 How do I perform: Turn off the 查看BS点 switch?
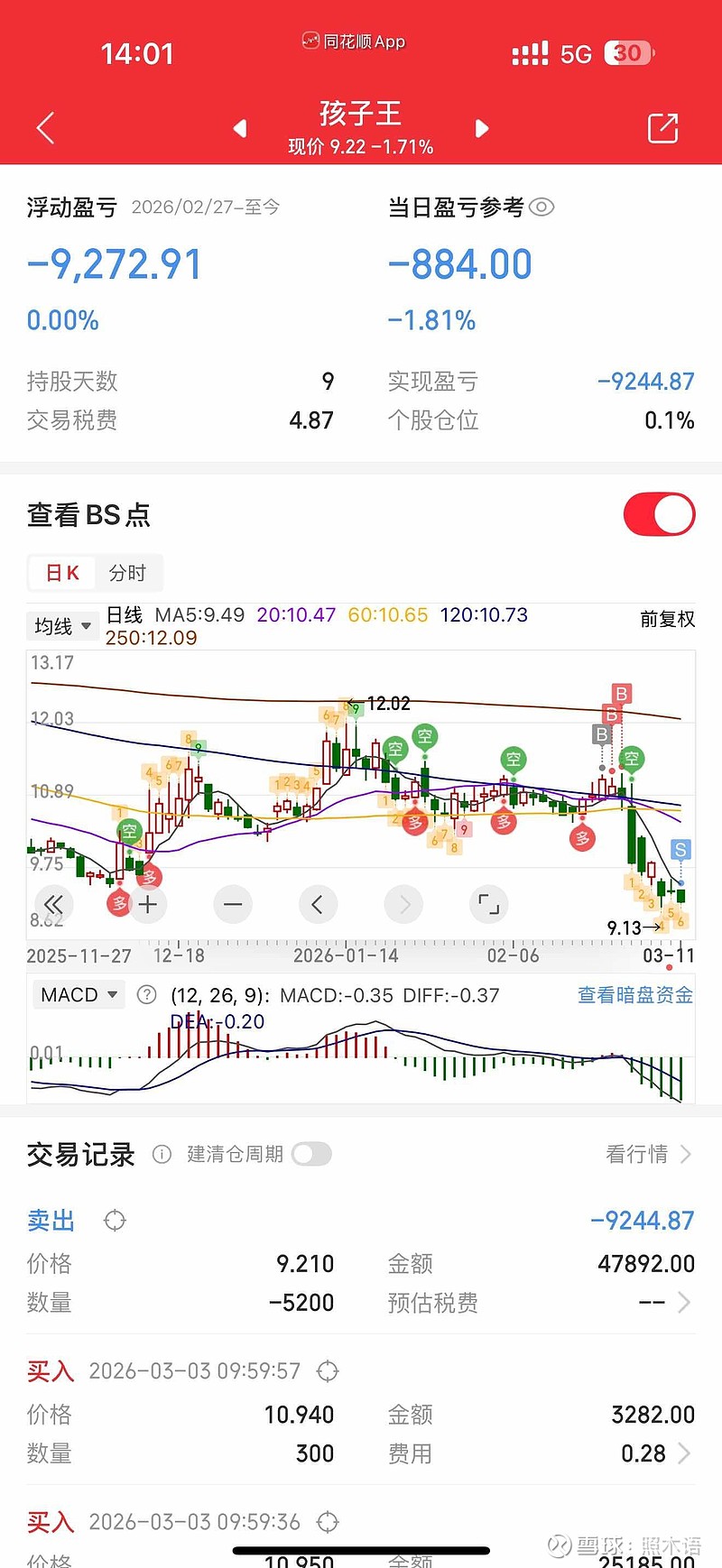pyautogui.click(x=659, y=515)
